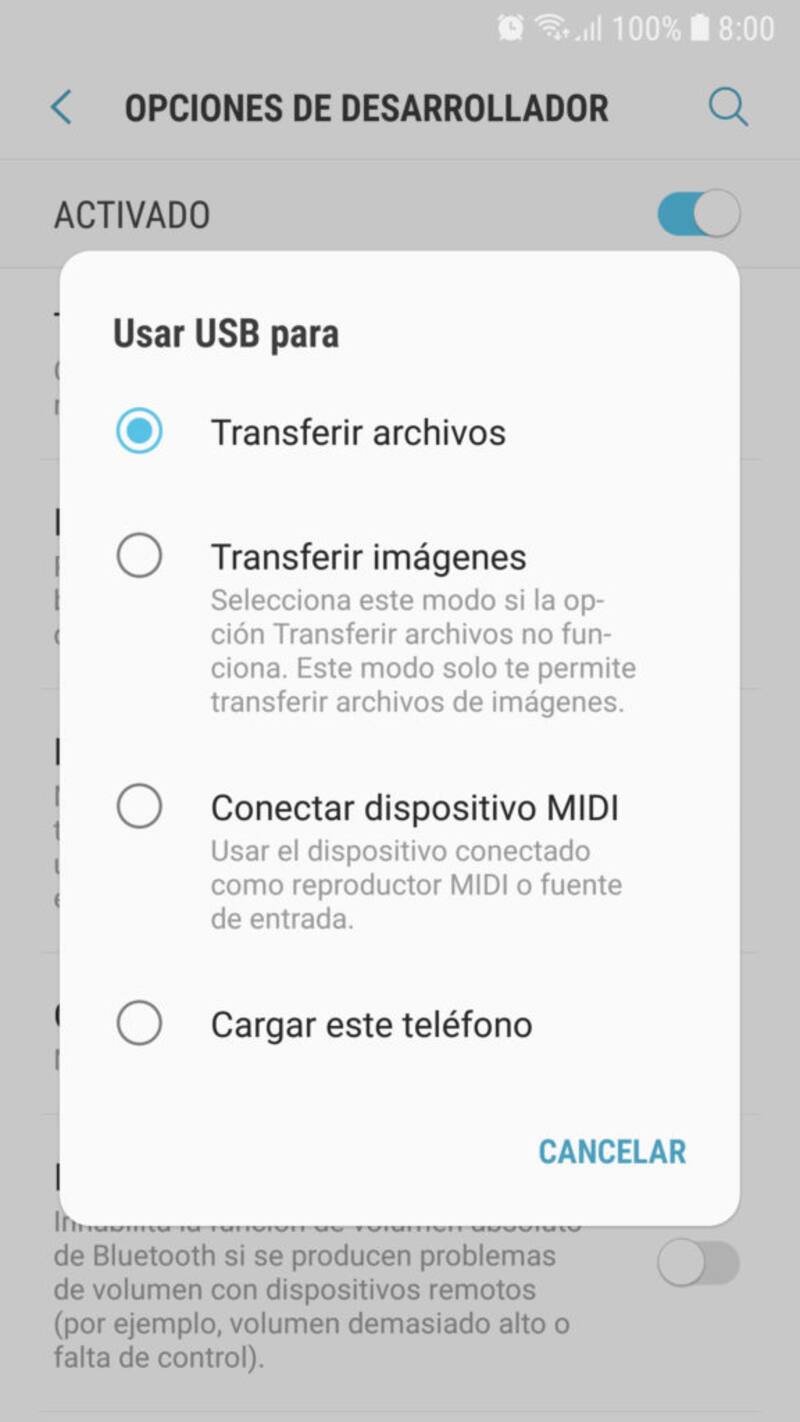Pick Cargar este teléfono
The image size is (800, 1422).
[139, 1024]
